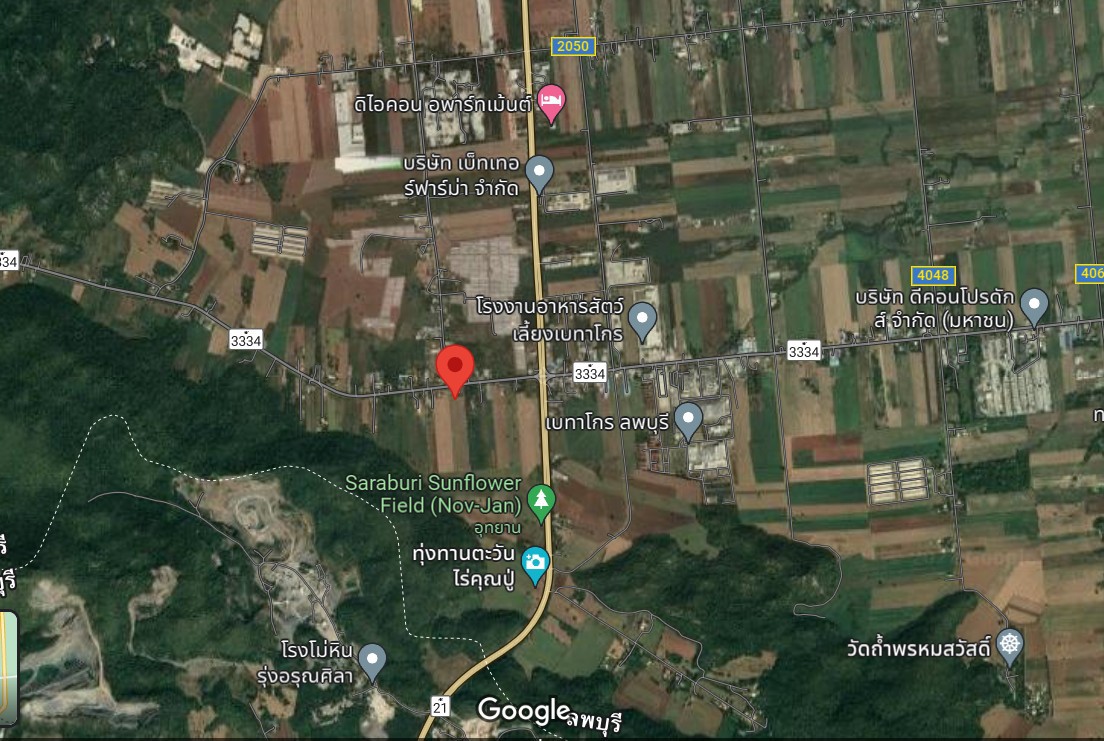
Task: Select the บริษัท เบ็ทเทอร์ฟาร์ม่า จำกัด place pin
Action: coord(540,173)
